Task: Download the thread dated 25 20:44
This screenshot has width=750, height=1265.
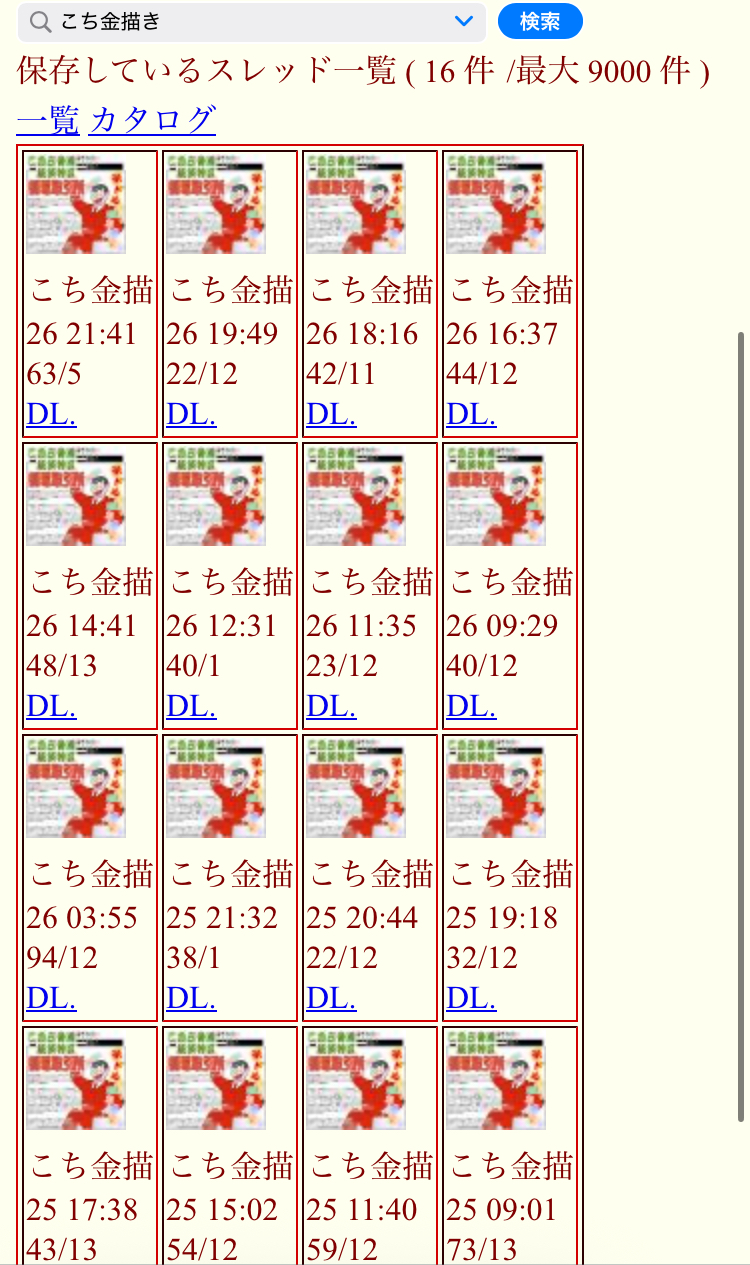Action: click(x=331, y=998)
